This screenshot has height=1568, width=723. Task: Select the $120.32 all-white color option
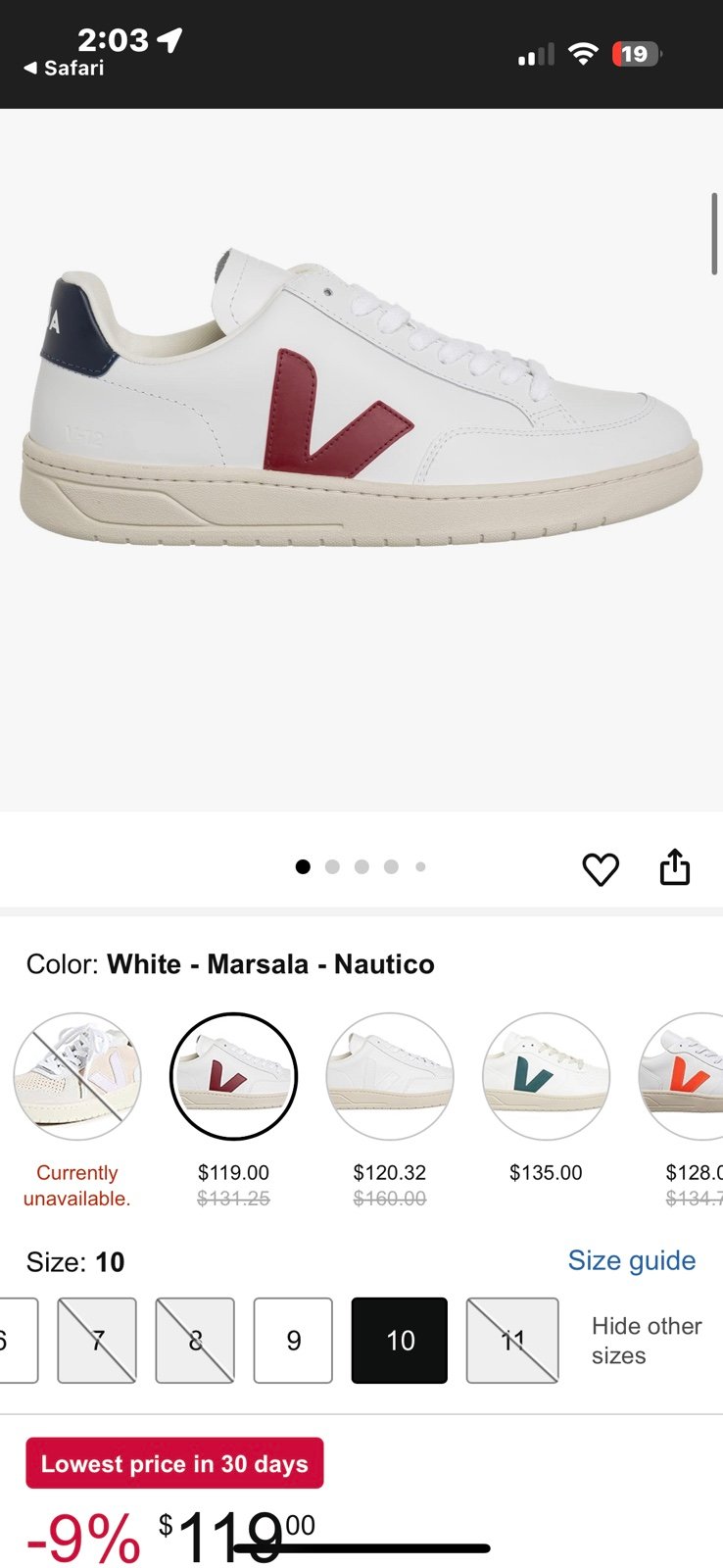[x=390, y=1076]
